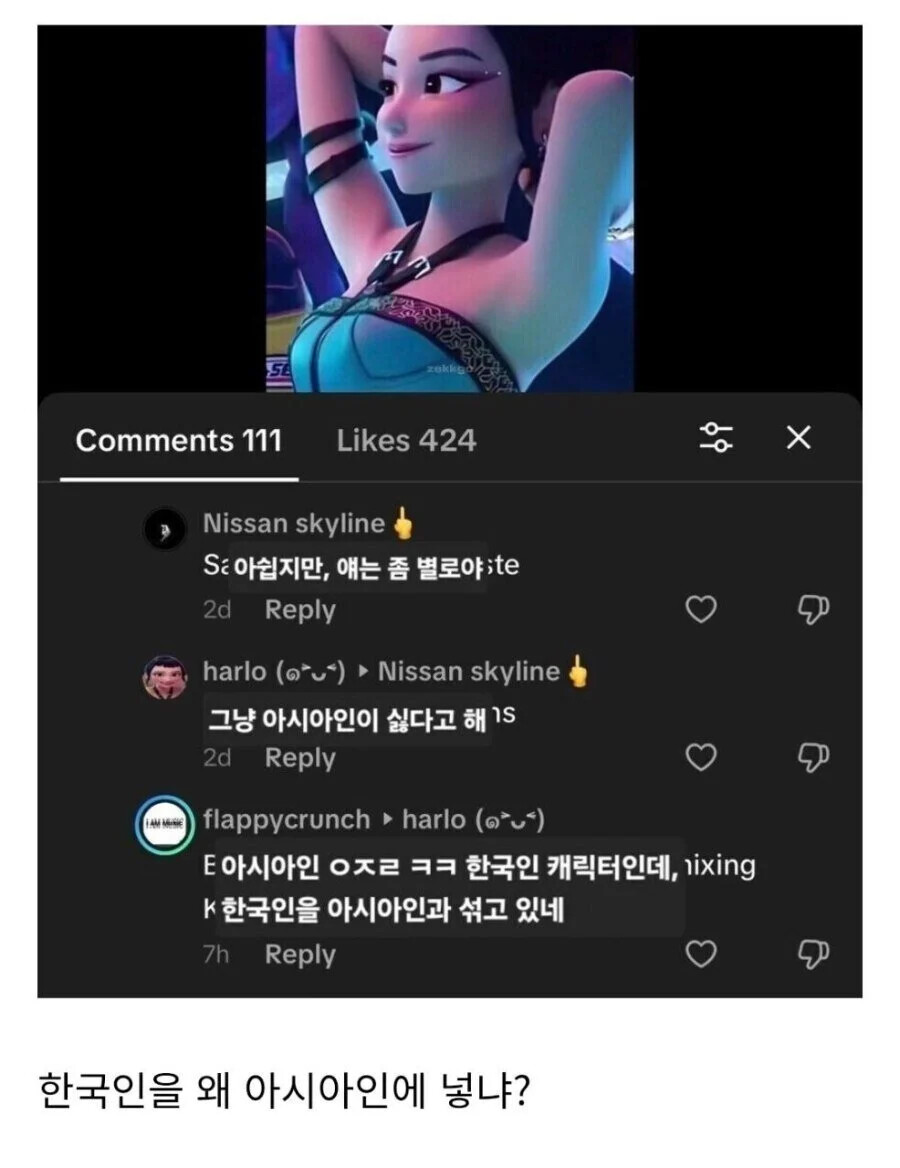Image resolution: width=900 pixels, height=1168 pixels.
Task: Open the video thumbnail above the comments
Action: click(x=449, y=200)
